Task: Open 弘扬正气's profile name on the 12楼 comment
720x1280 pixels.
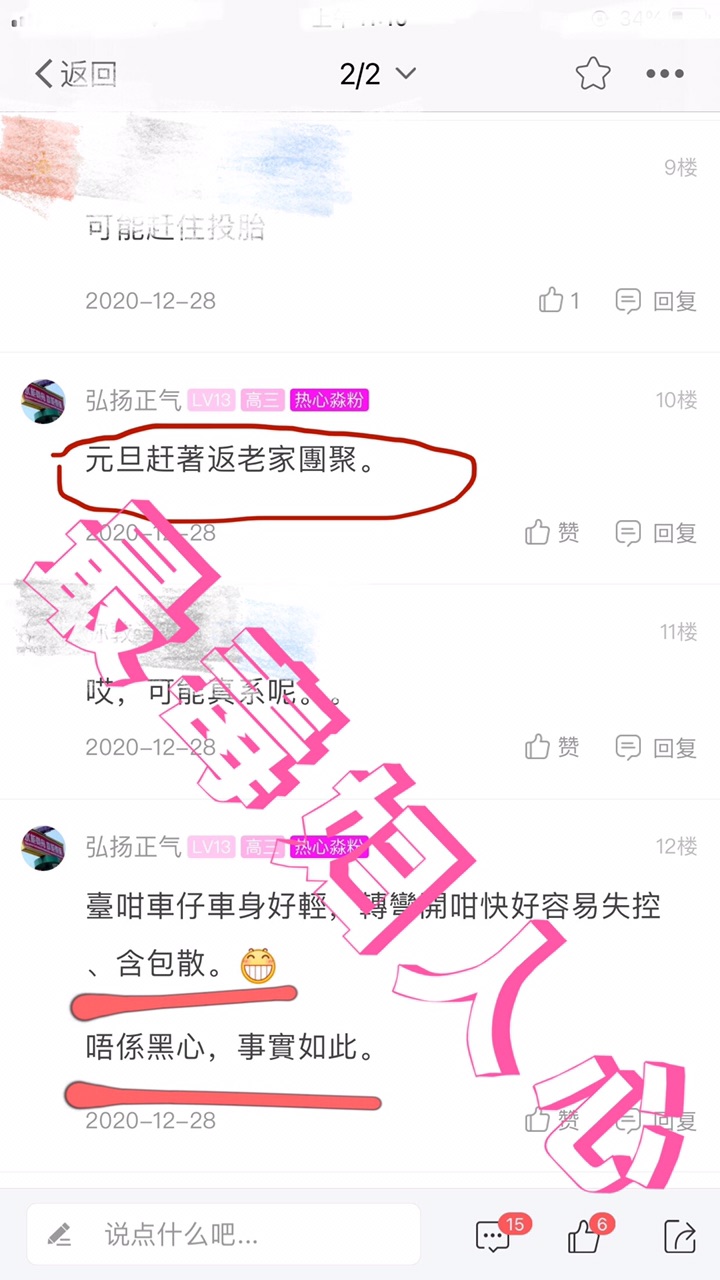Action: tap(133, 847)
